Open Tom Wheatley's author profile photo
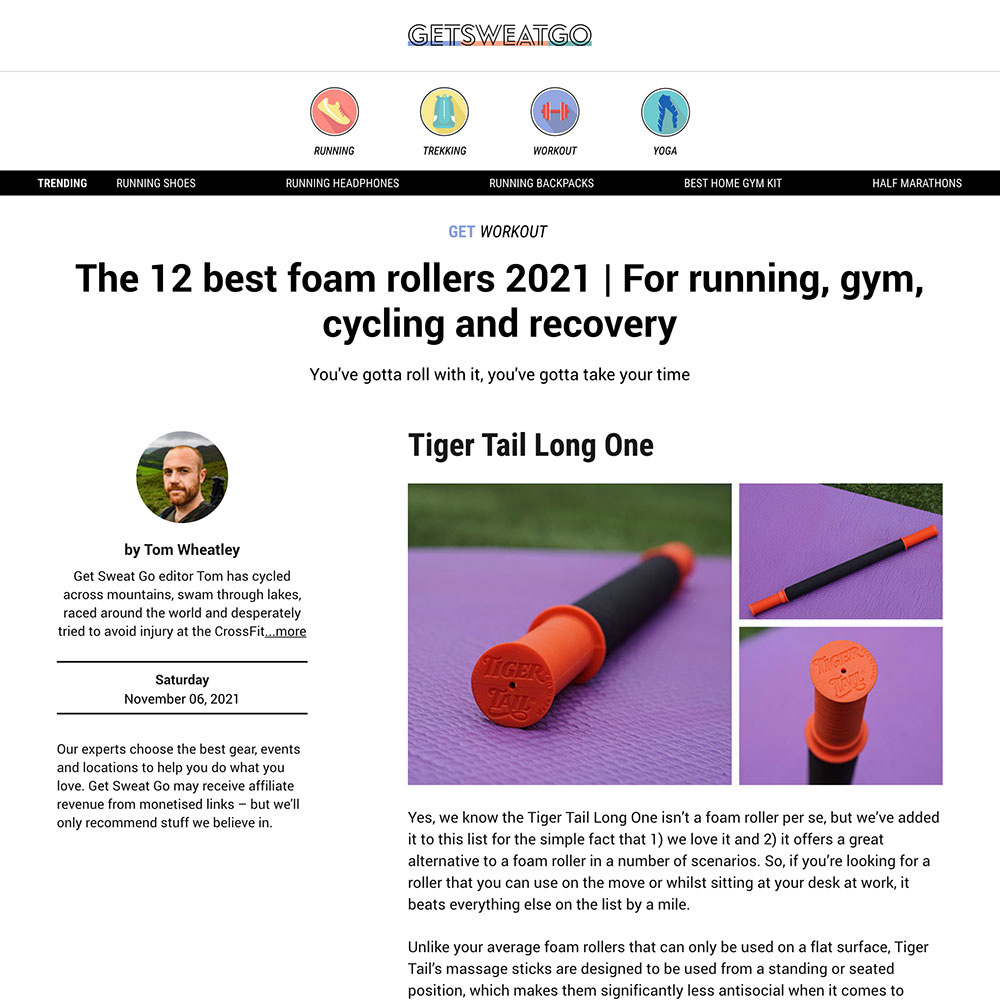 click(182, 477)
